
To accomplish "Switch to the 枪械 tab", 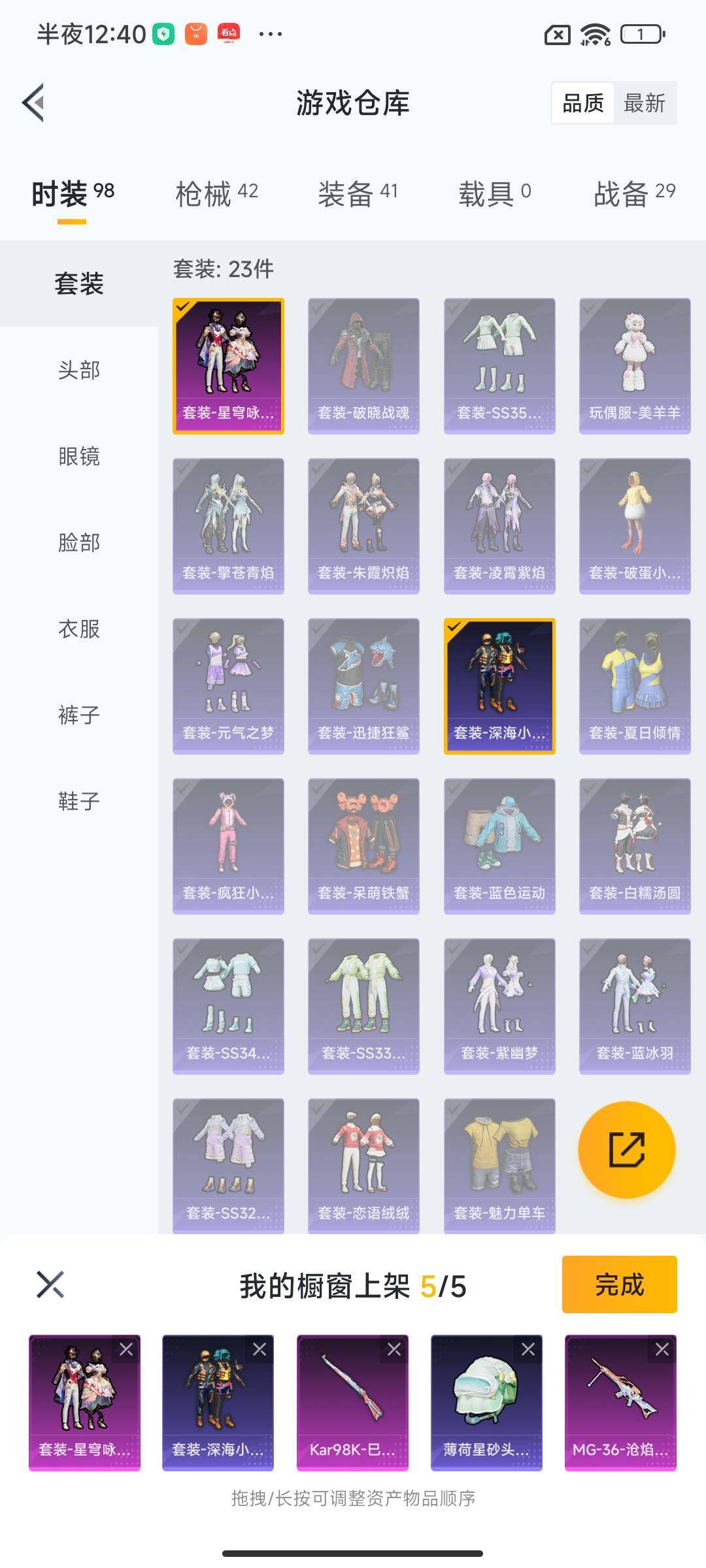I will 216,194.
